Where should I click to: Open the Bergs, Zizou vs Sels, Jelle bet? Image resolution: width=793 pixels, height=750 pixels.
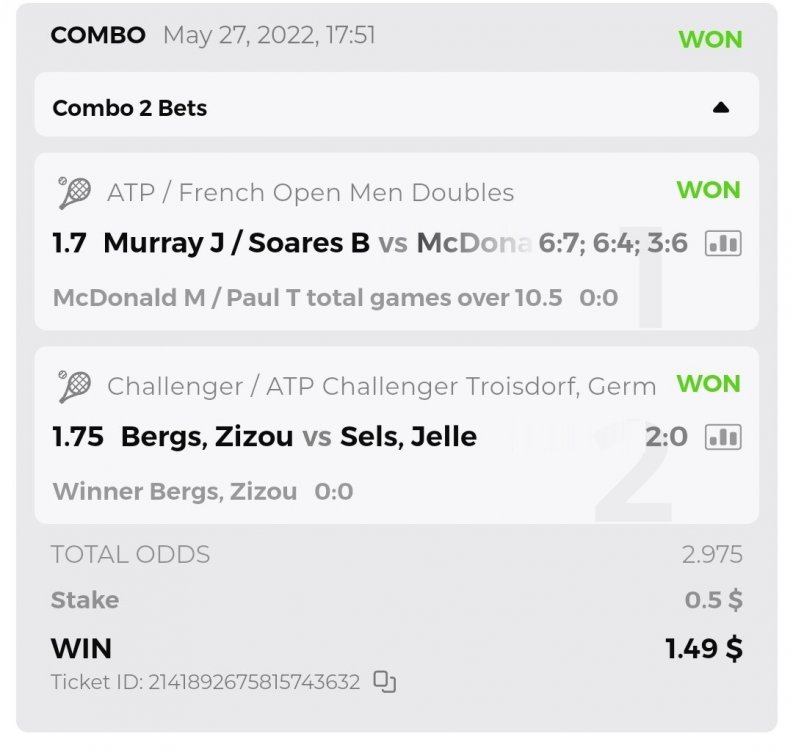pos(298,437)
